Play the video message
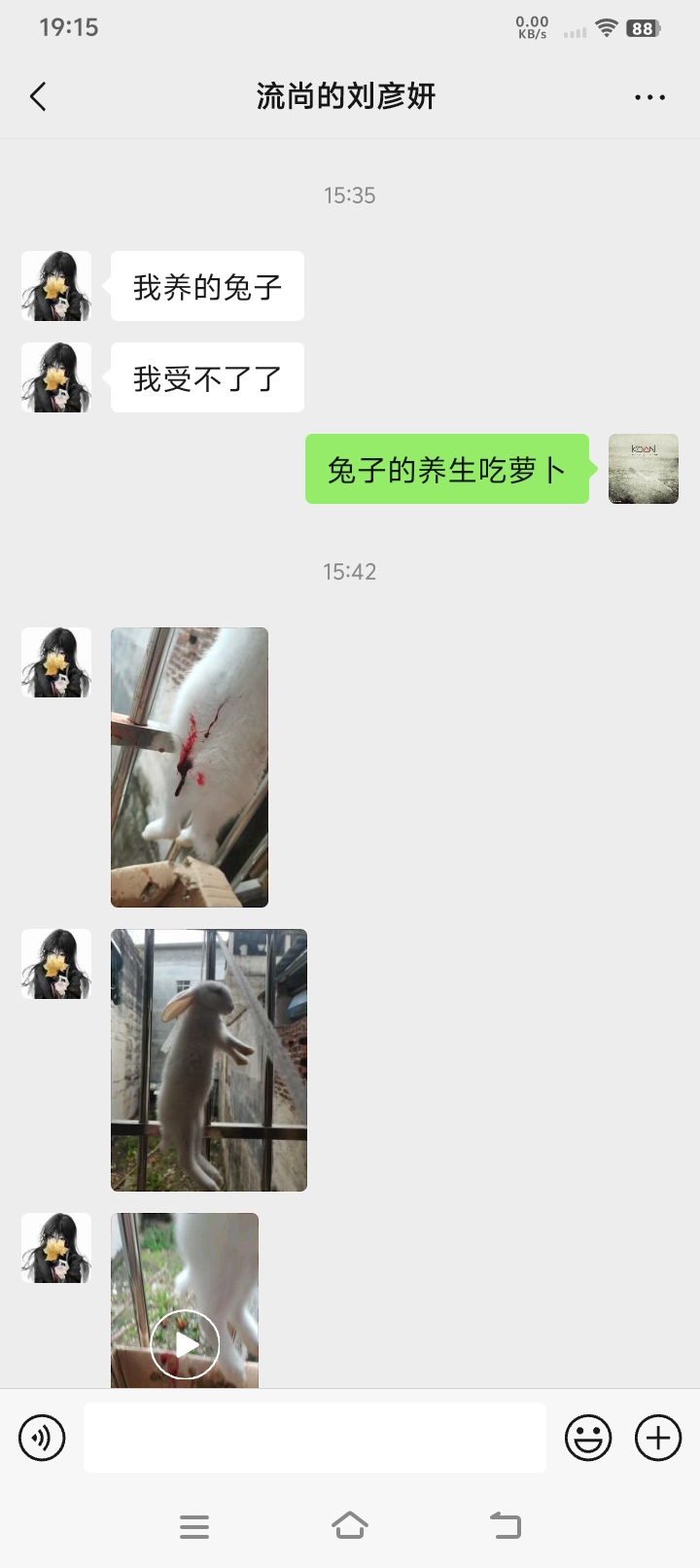Image resolution: width=700 pixels, height=1568 pixels. click(x=185, y=1343)
